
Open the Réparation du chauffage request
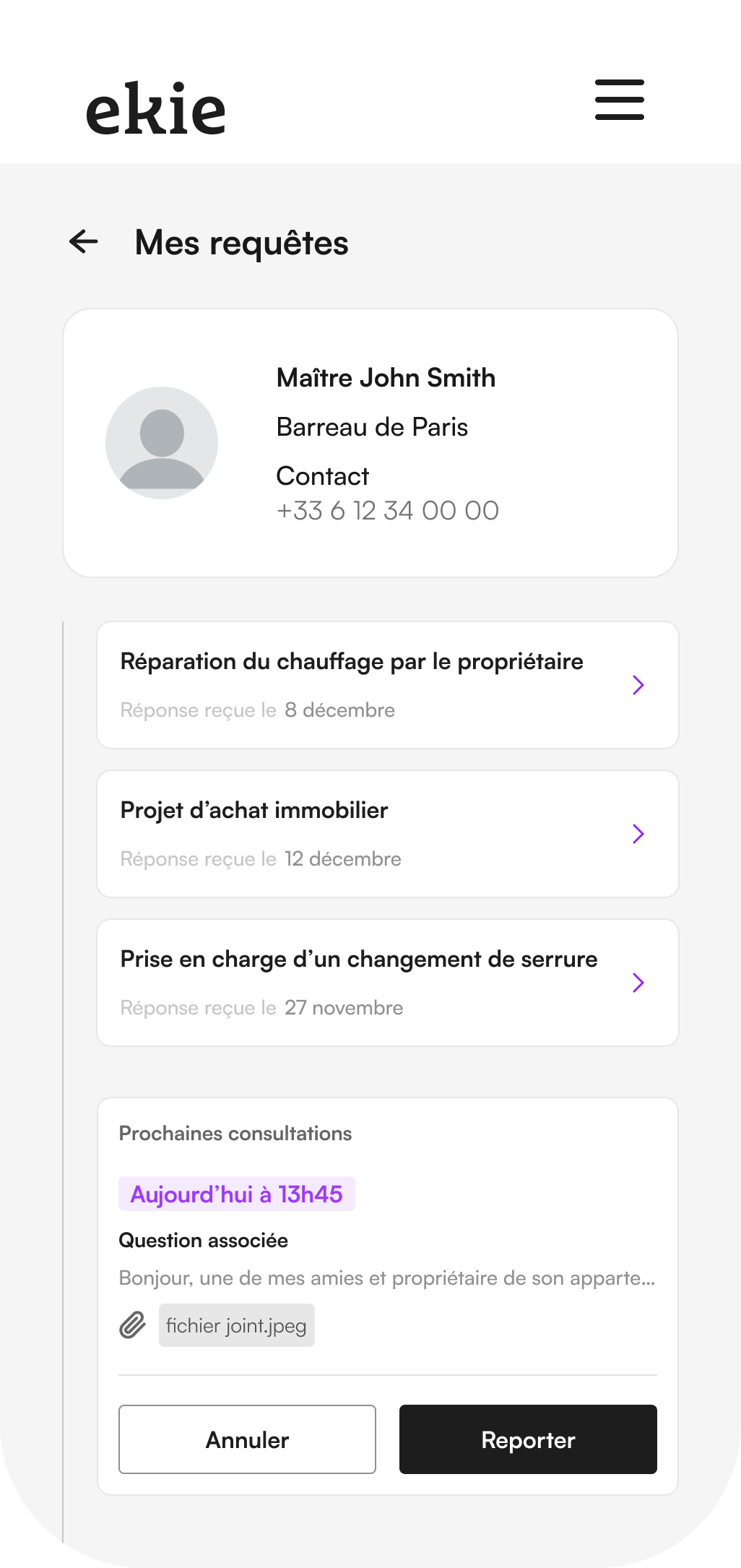(388, 685)
